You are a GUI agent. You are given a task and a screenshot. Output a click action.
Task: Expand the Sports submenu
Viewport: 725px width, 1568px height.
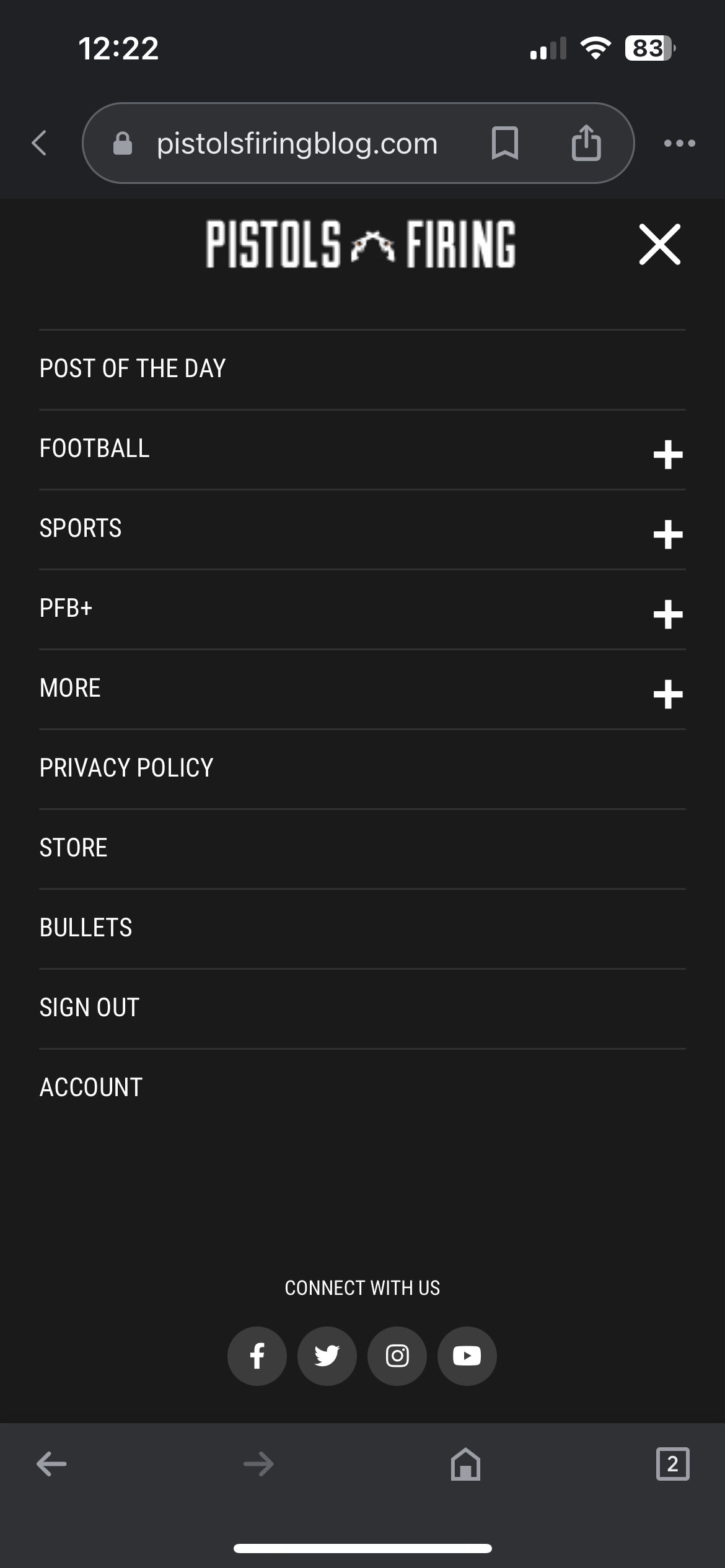(668, 534)
